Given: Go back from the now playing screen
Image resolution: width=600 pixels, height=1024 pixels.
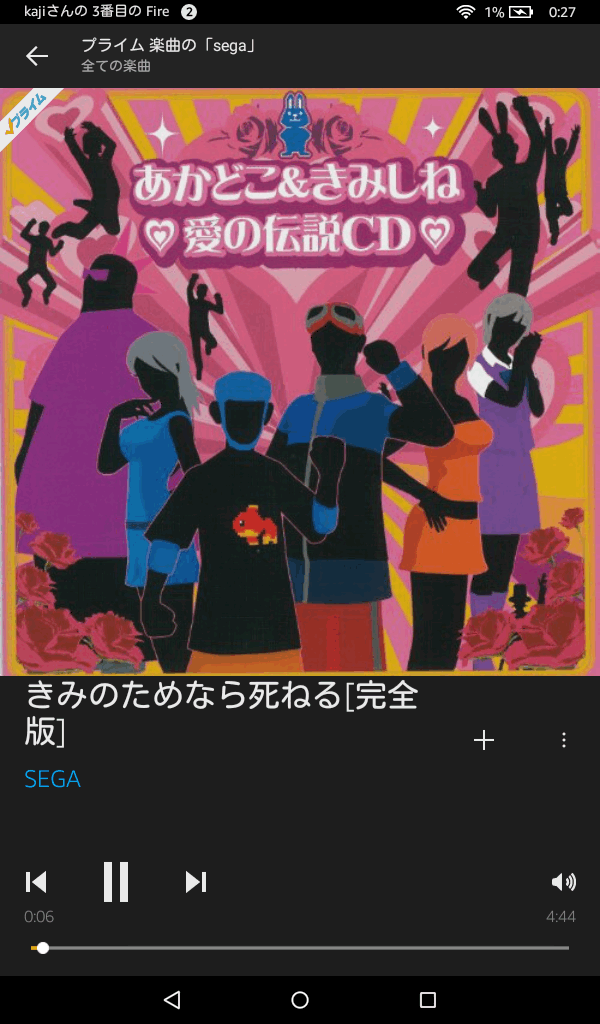Looking at the screenshot, I should [37, 56].
